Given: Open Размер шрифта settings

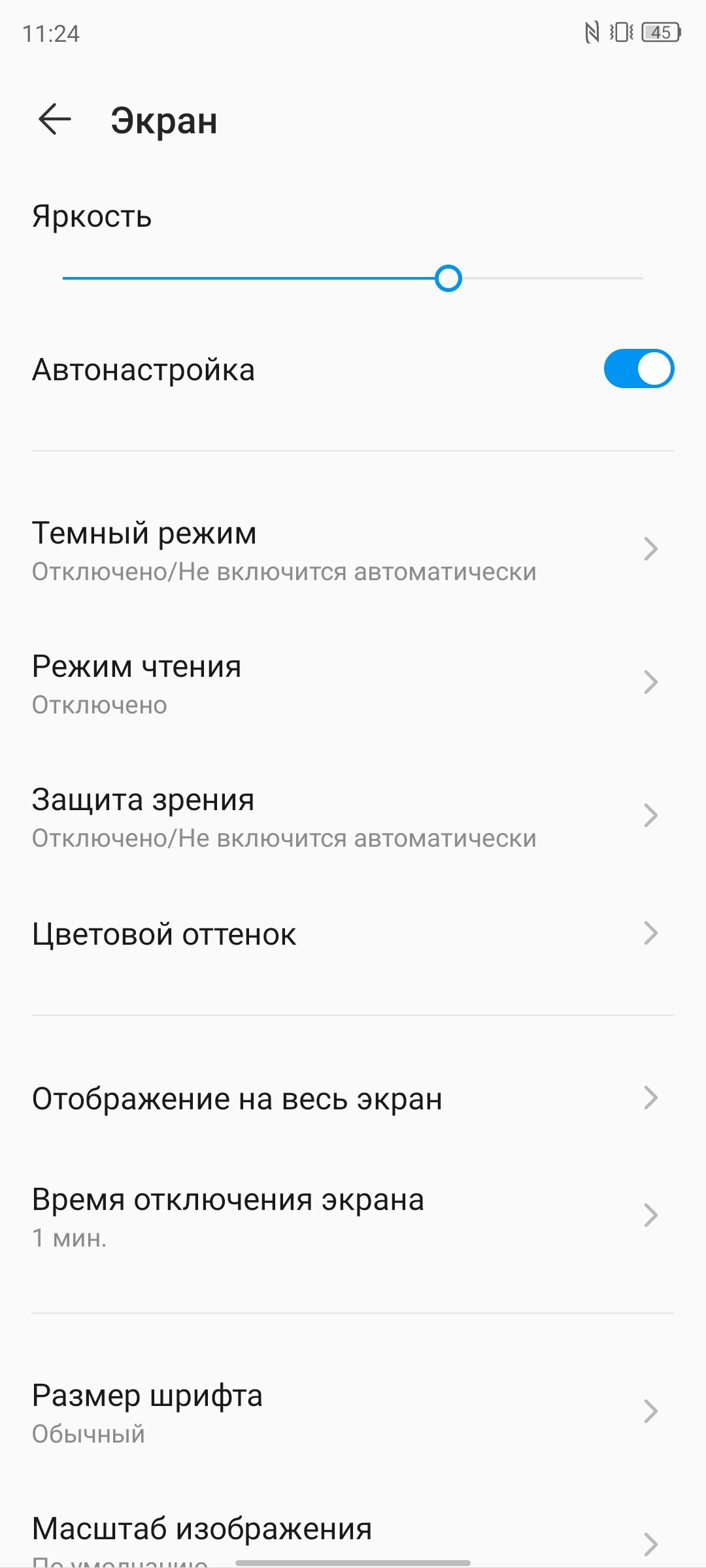Looking at the screenshot, I should point(353,1413).
